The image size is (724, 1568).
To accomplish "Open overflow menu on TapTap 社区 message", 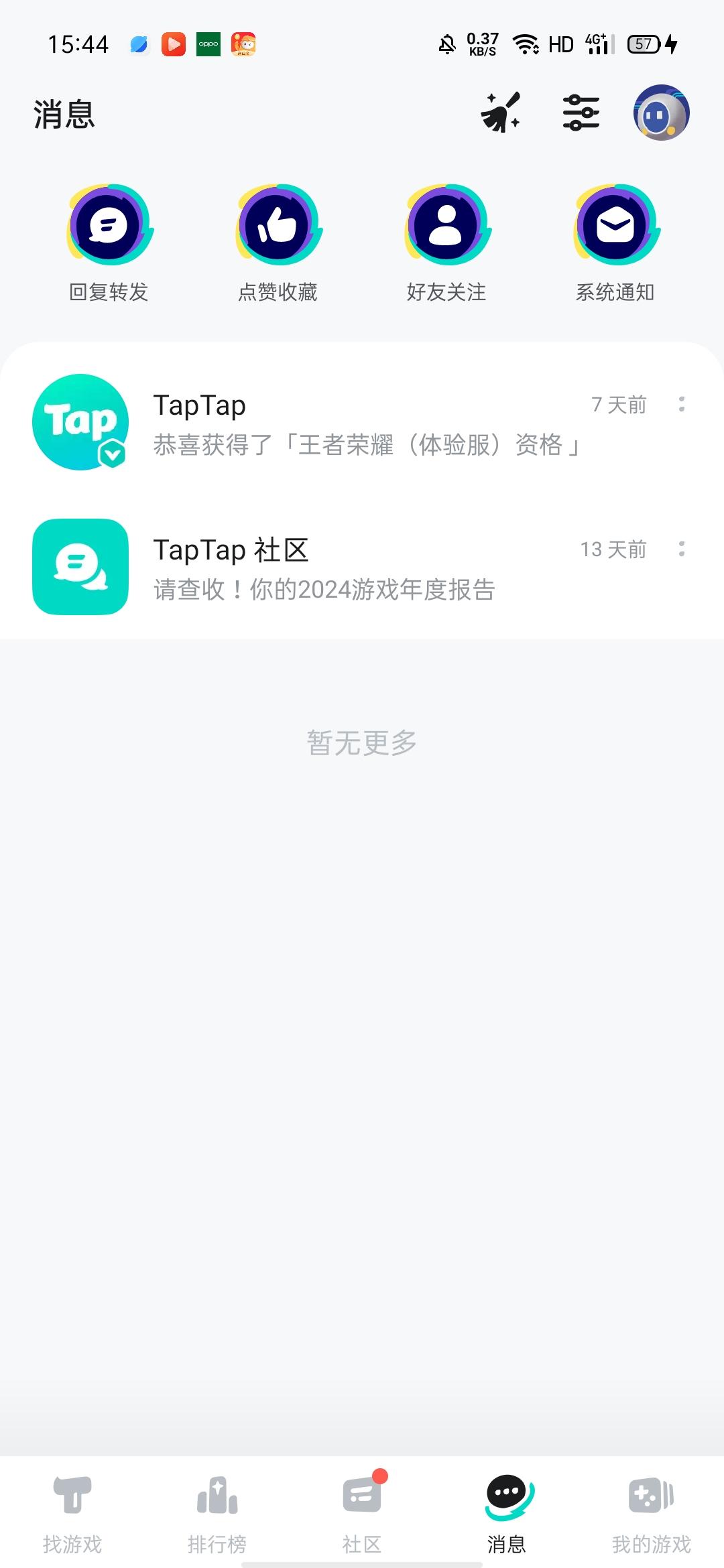I will [x=682, y=549].
